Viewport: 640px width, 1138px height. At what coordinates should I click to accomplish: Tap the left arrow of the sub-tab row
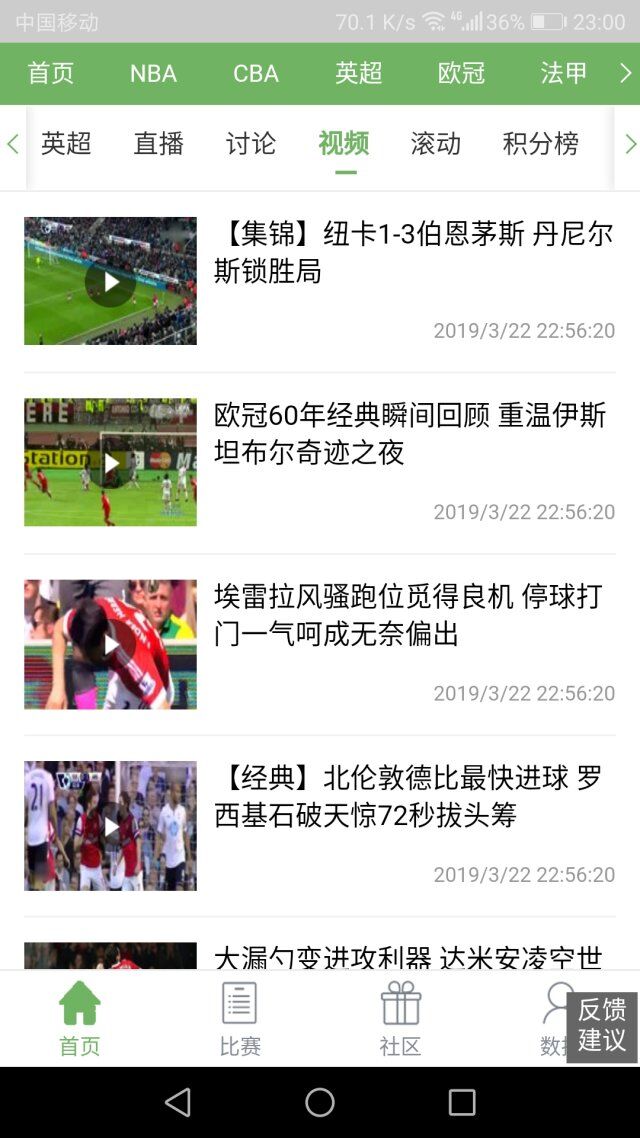pyautogui.click(x=13, y=144)
